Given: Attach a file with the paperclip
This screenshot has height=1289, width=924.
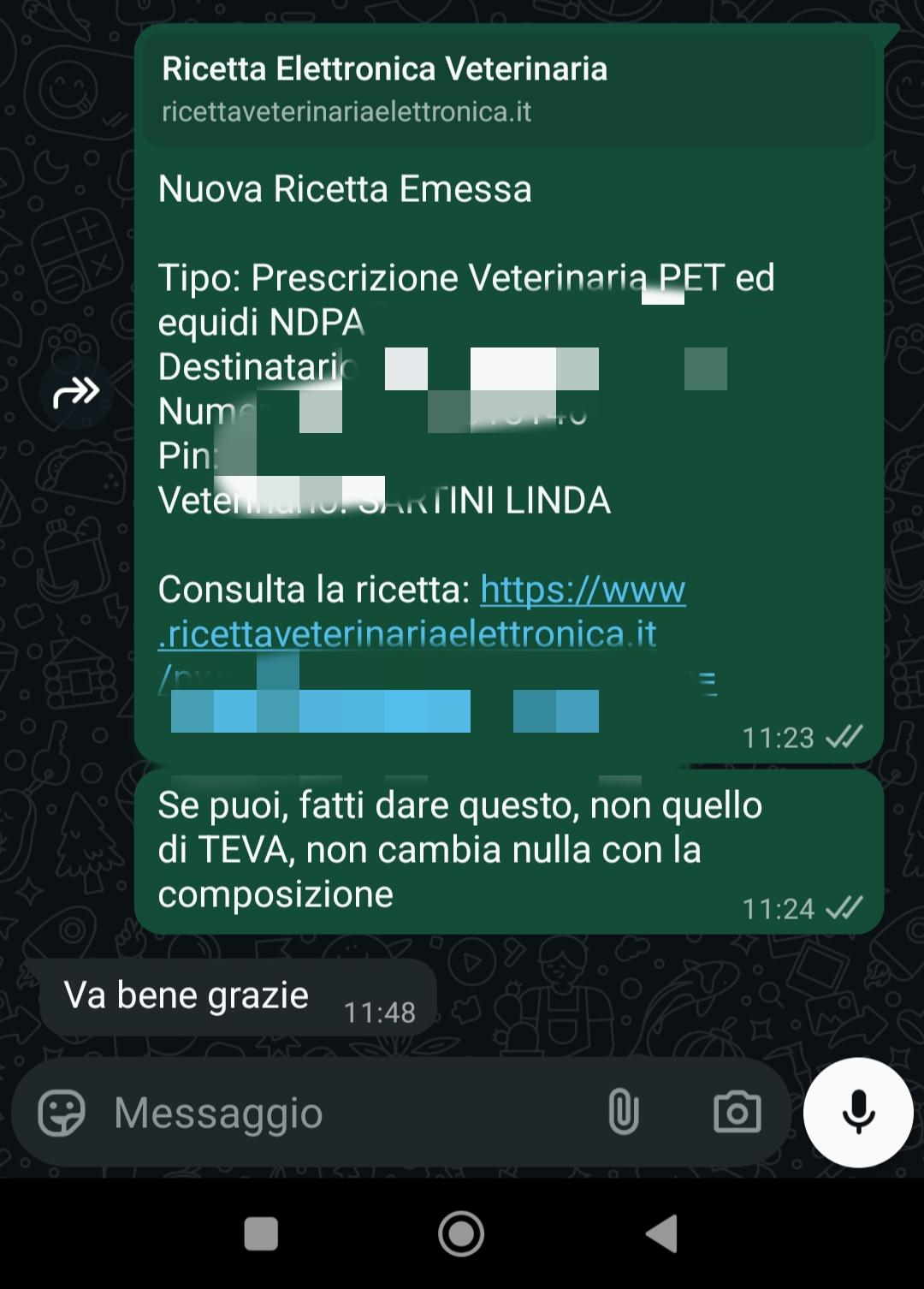Looking at the screenshot, I should tap(623, 1113).
